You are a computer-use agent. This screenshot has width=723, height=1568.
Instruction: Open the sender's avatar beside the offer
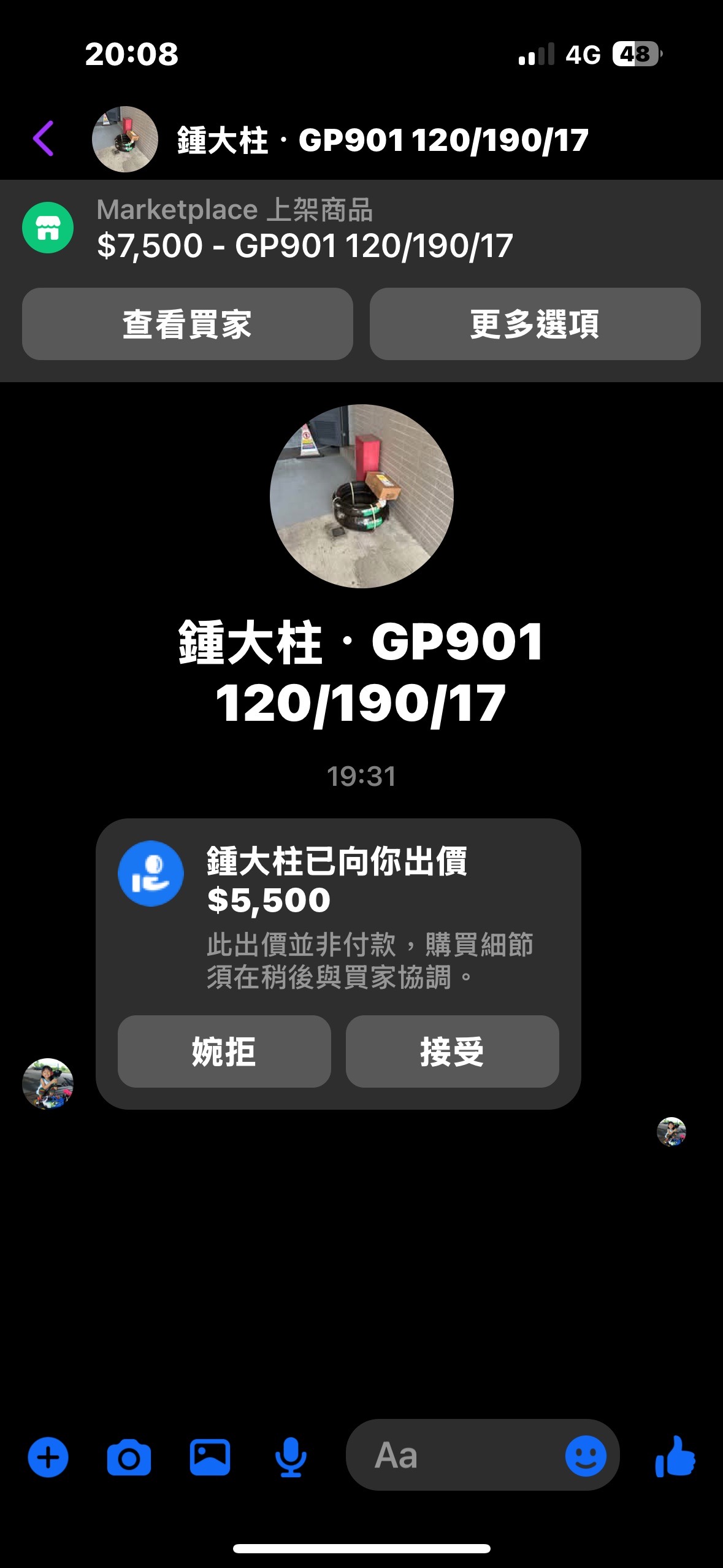[x=48, y=1083]
